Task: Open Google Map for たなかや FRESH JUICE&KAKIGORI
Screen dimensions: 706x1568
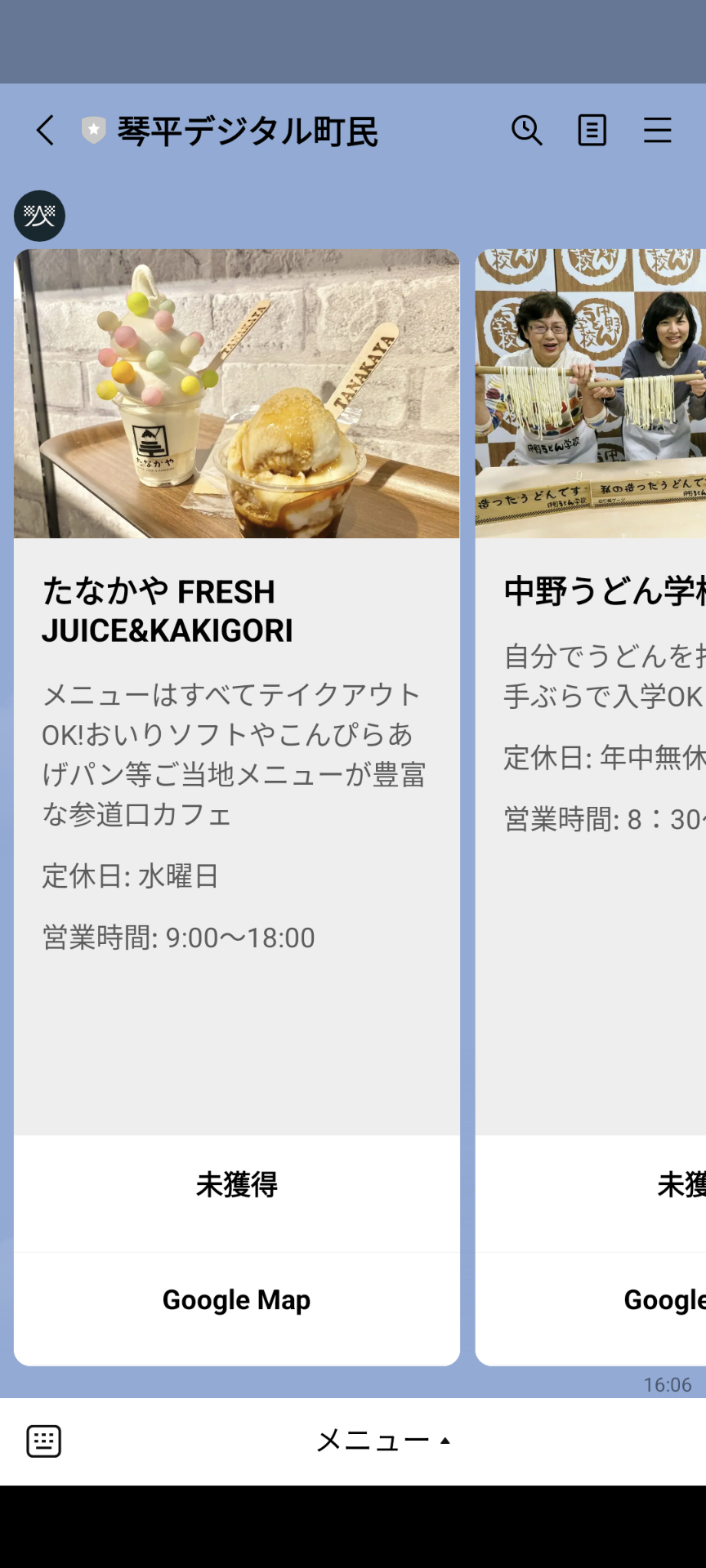Action: tap(236, 1299)
